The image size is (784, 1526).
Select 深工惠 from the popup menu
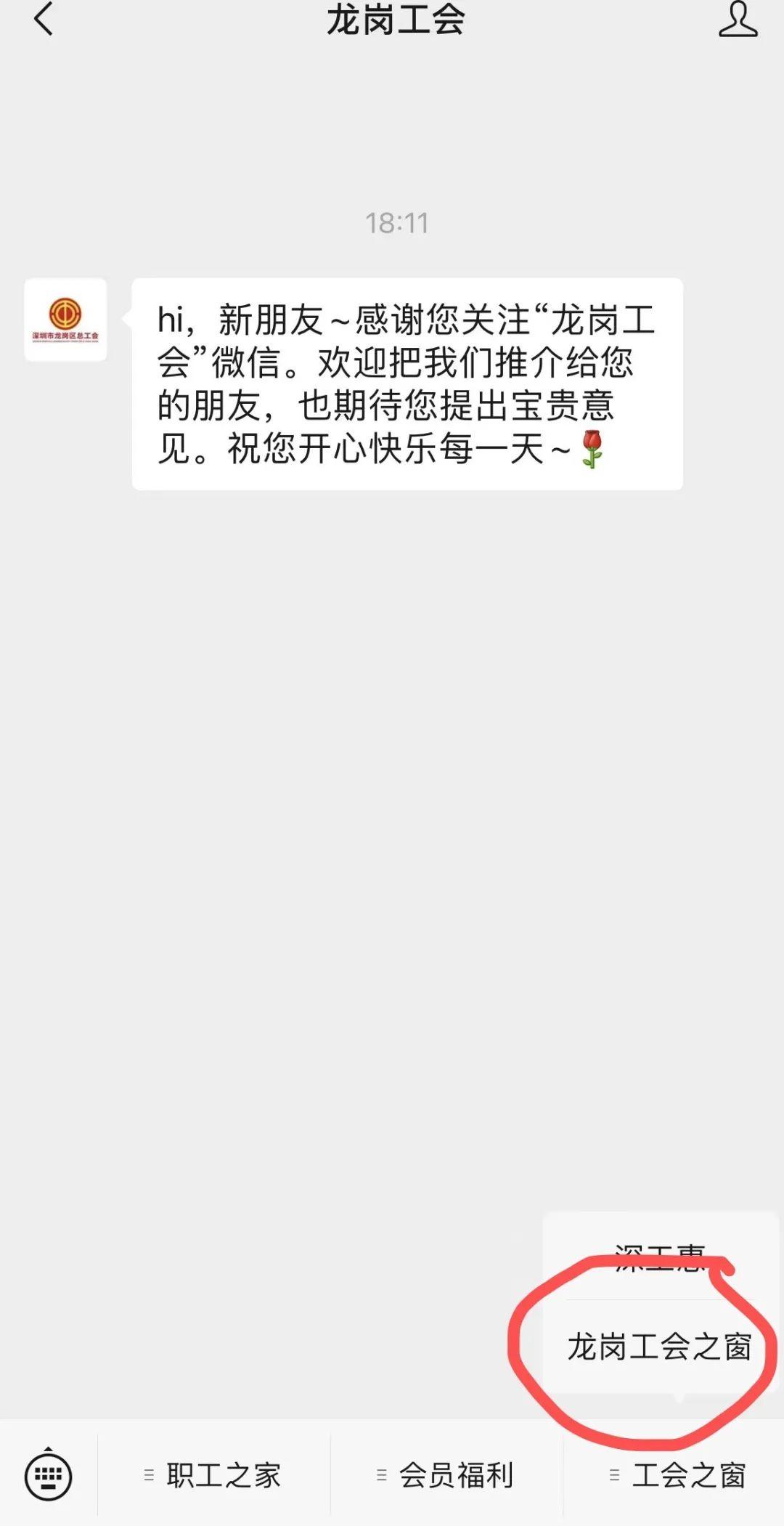tap(659, 1258)
